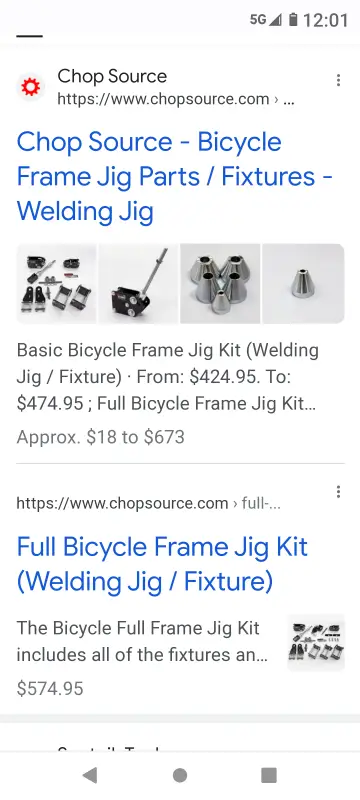The height and width of the screenshot is (800, 360).
Task: Go back using the system back button
Action: pyautogui.click(x=90, y=776)
